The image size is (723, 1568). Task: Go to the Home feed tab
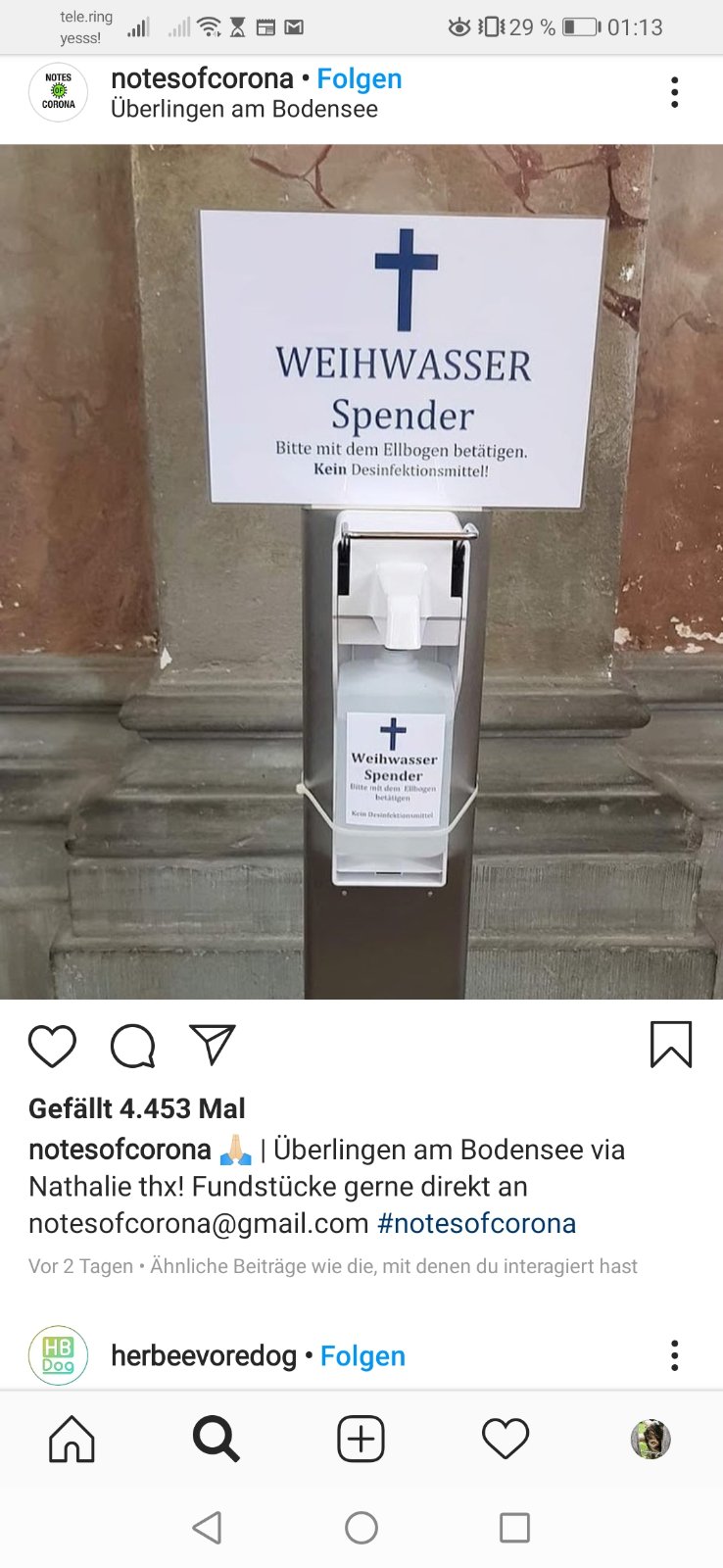pos(72,1439)
